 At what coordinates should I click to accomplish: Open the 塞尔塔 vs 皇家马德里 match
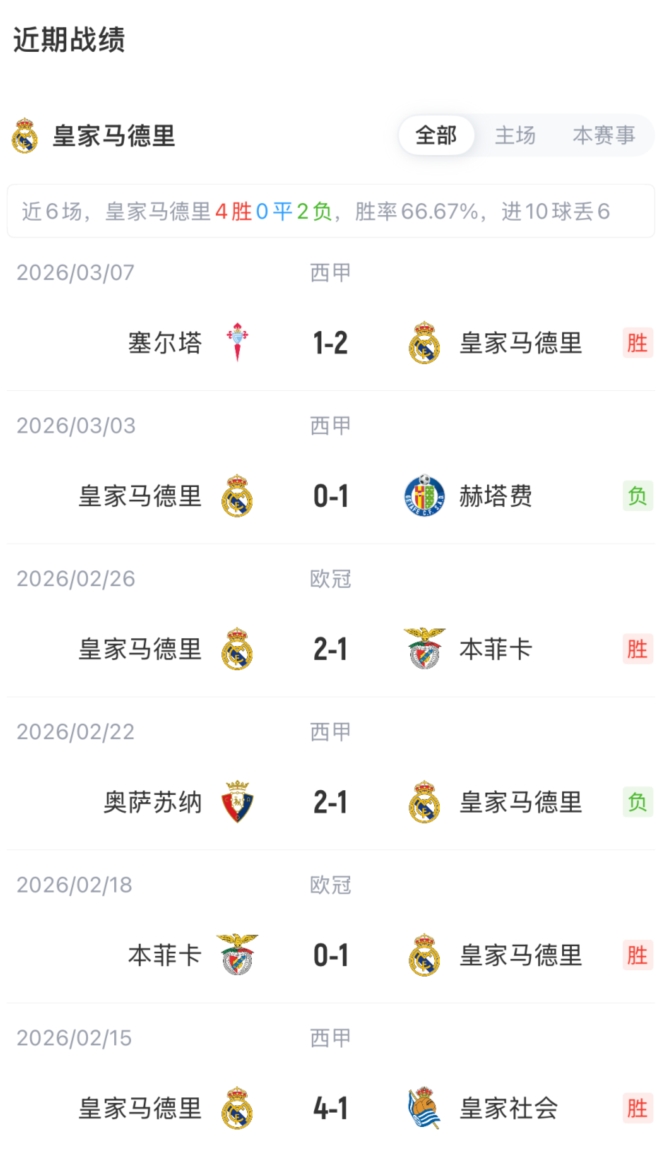(x=330, y=343)
